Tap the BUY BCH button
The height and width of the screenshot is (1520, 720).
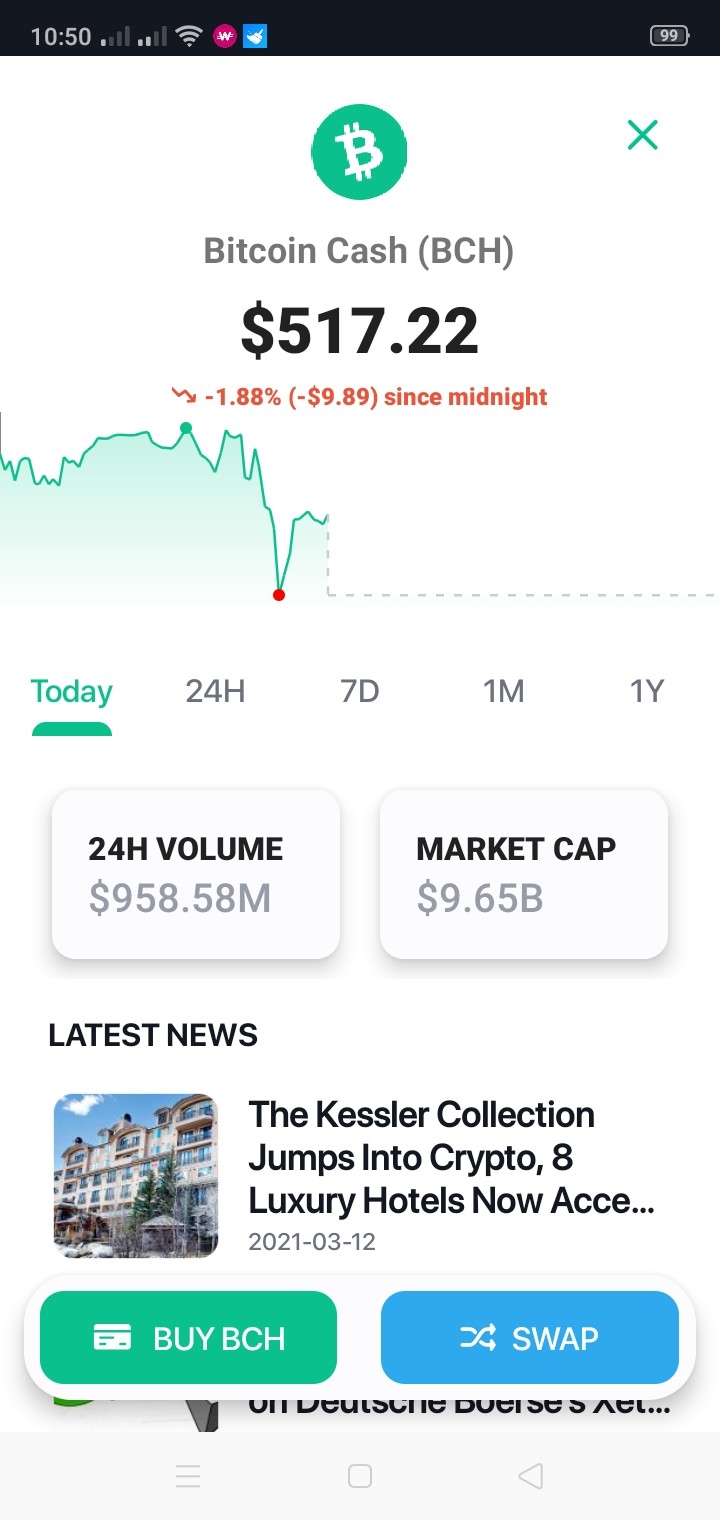click(188, 1337)
